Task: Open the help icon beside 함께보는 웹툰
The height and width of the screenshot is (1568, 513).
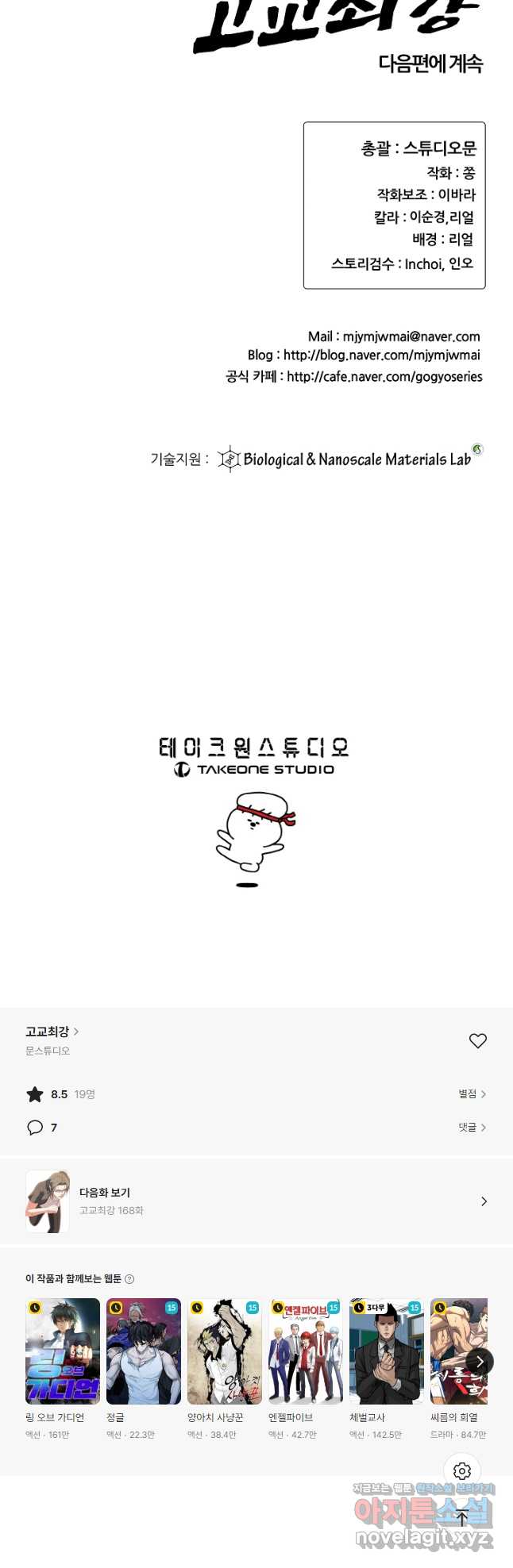Action: [x=129, y=1278]
